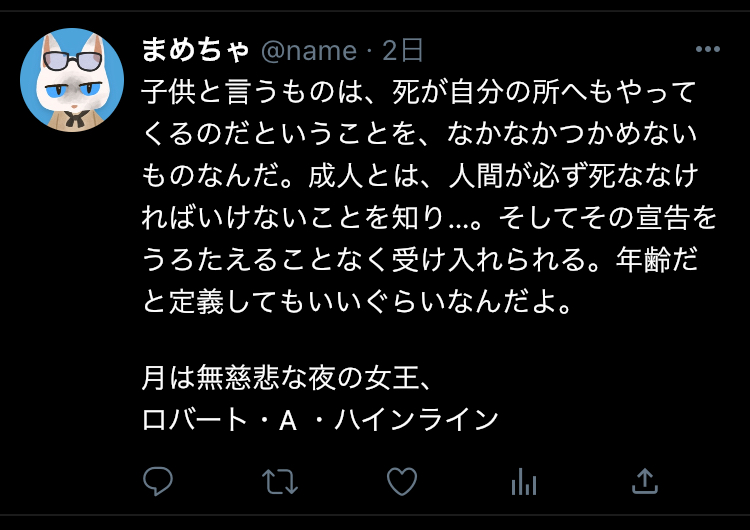Tap the まめちゃ display name
This screenshot has height=530, width=750.
(195, 49)
